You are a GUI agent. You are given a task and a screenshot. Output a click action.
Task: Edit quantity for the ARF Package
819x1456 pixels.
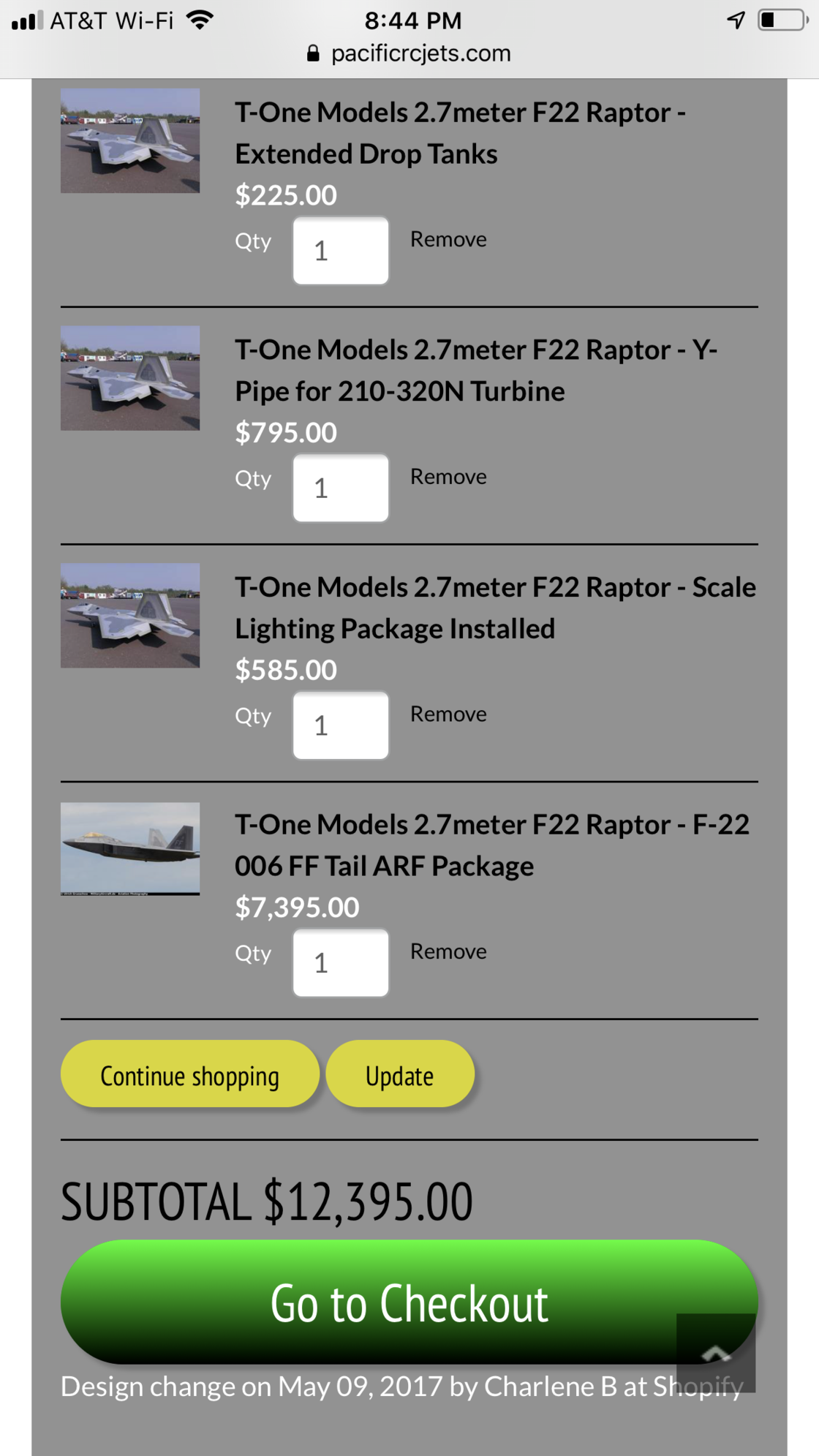[340, 963]
